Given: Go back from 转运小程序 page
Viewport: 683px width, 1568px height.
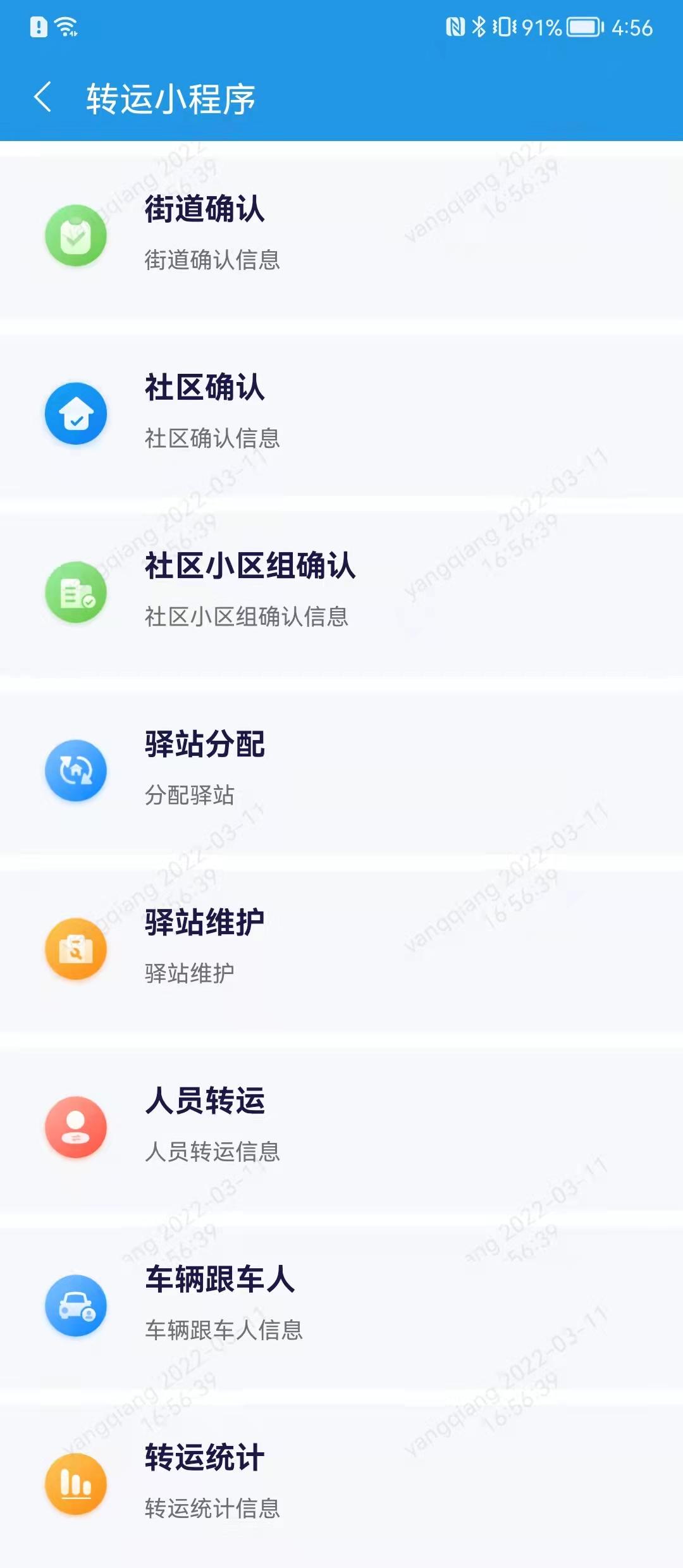Looking at the screenshot, I should pyautogui.click(x=43, y=98).
